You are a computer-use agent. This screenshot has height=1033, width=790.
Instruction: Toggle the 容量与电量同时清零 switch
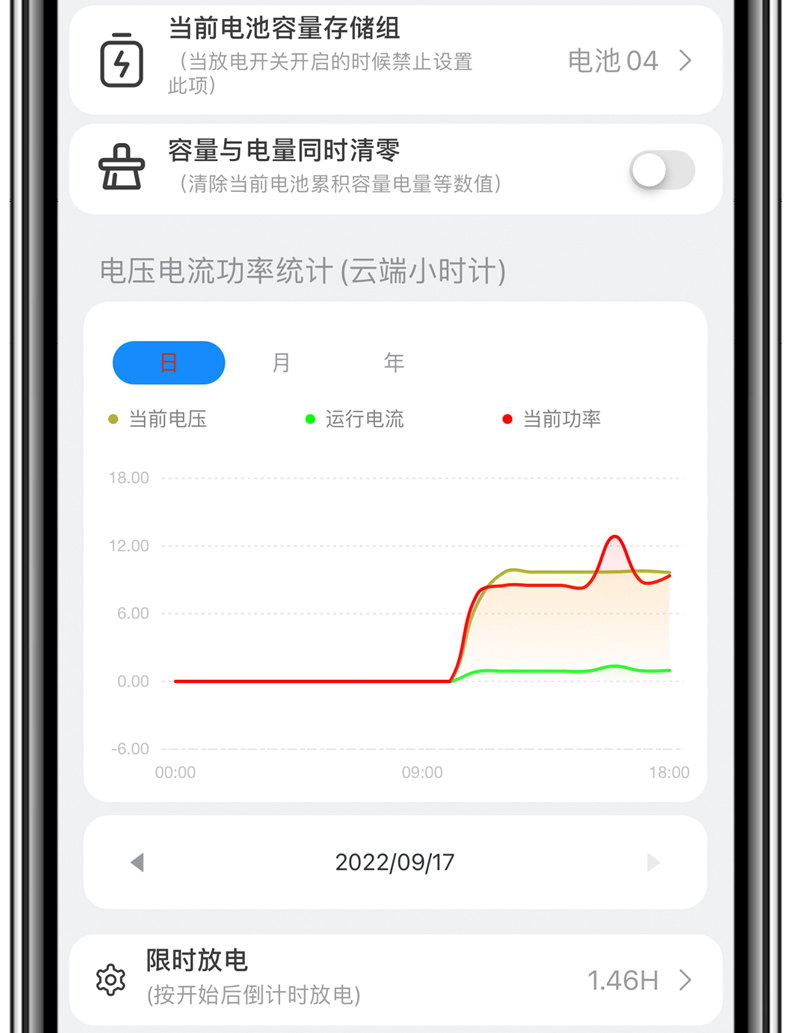(x=662, y=170)
